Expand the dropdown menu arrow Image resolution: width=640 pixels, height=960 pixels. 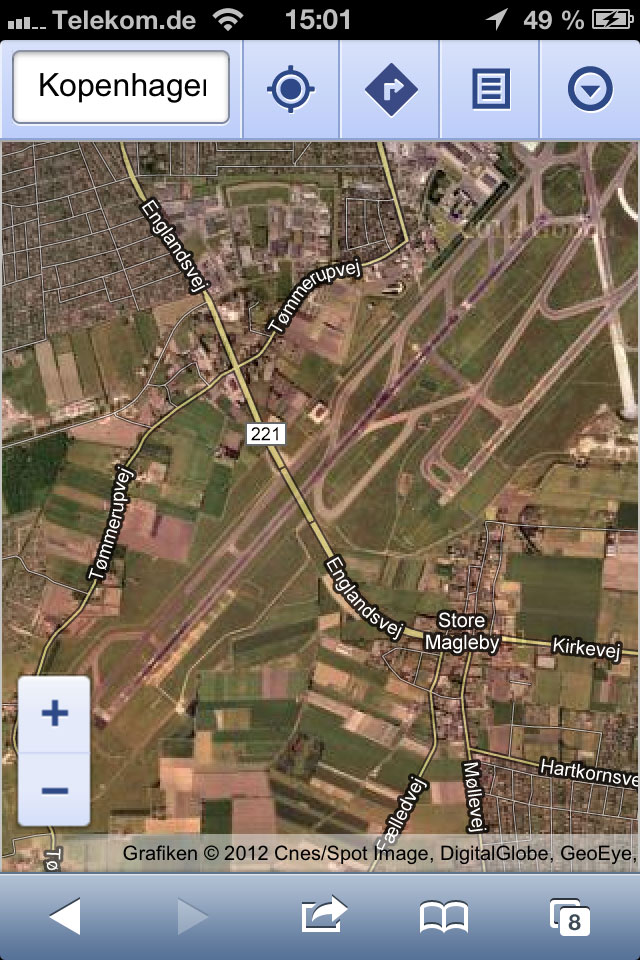click(590, 90)
